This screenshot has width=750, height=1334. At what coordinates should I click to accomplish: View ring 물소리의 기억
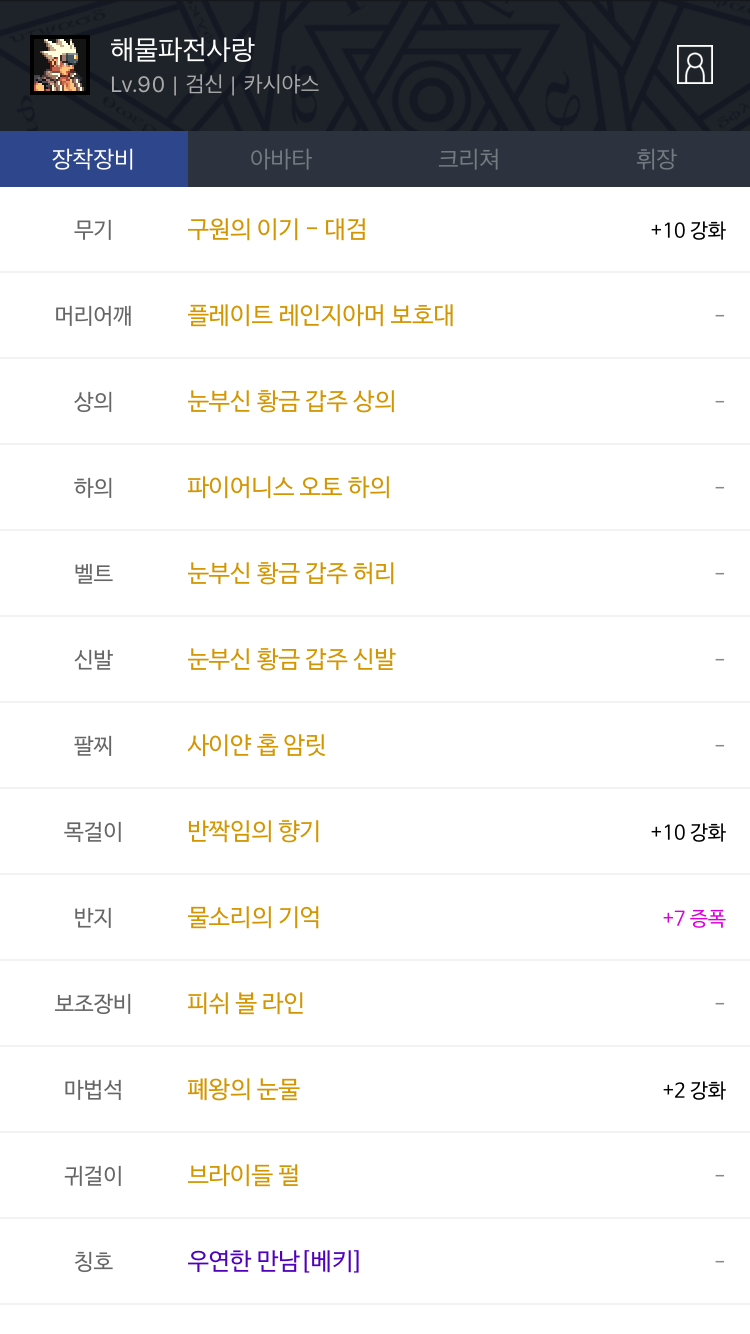(254, 917)
